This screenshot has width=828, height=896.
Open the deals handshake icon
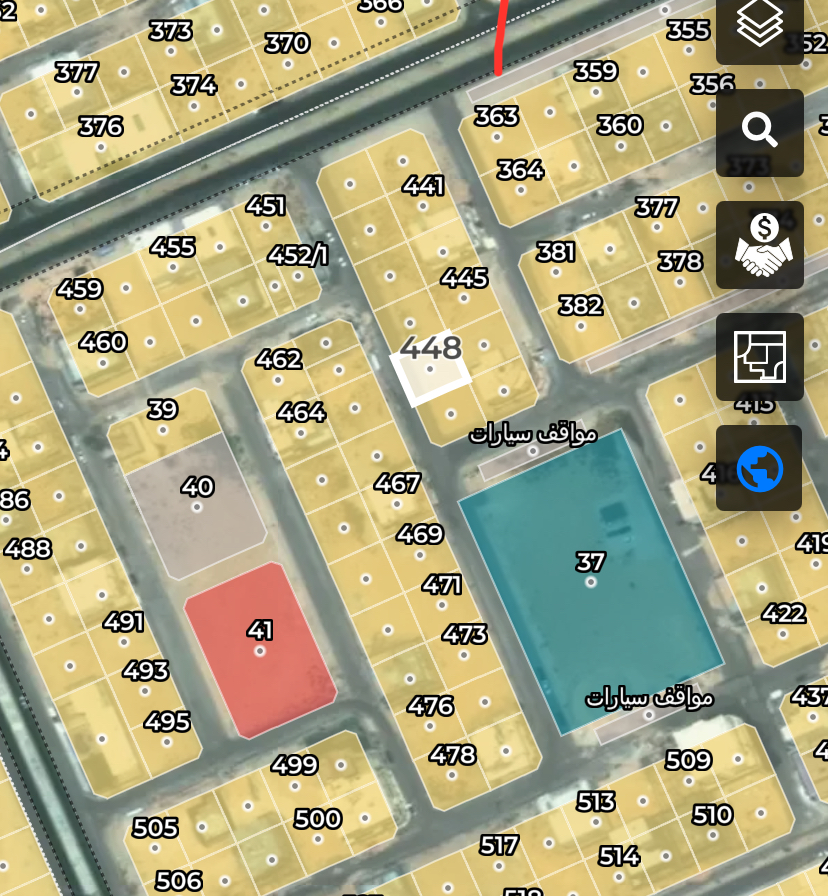pos(759,245)
